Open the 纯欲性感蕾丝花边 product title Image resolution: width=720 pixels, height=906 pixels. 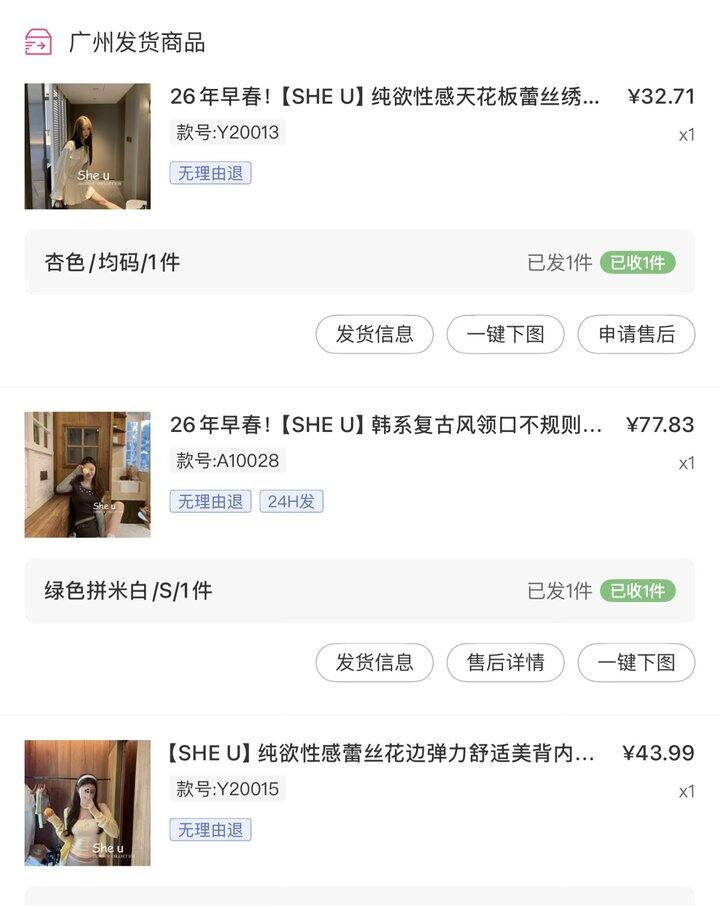pos(380,752)
